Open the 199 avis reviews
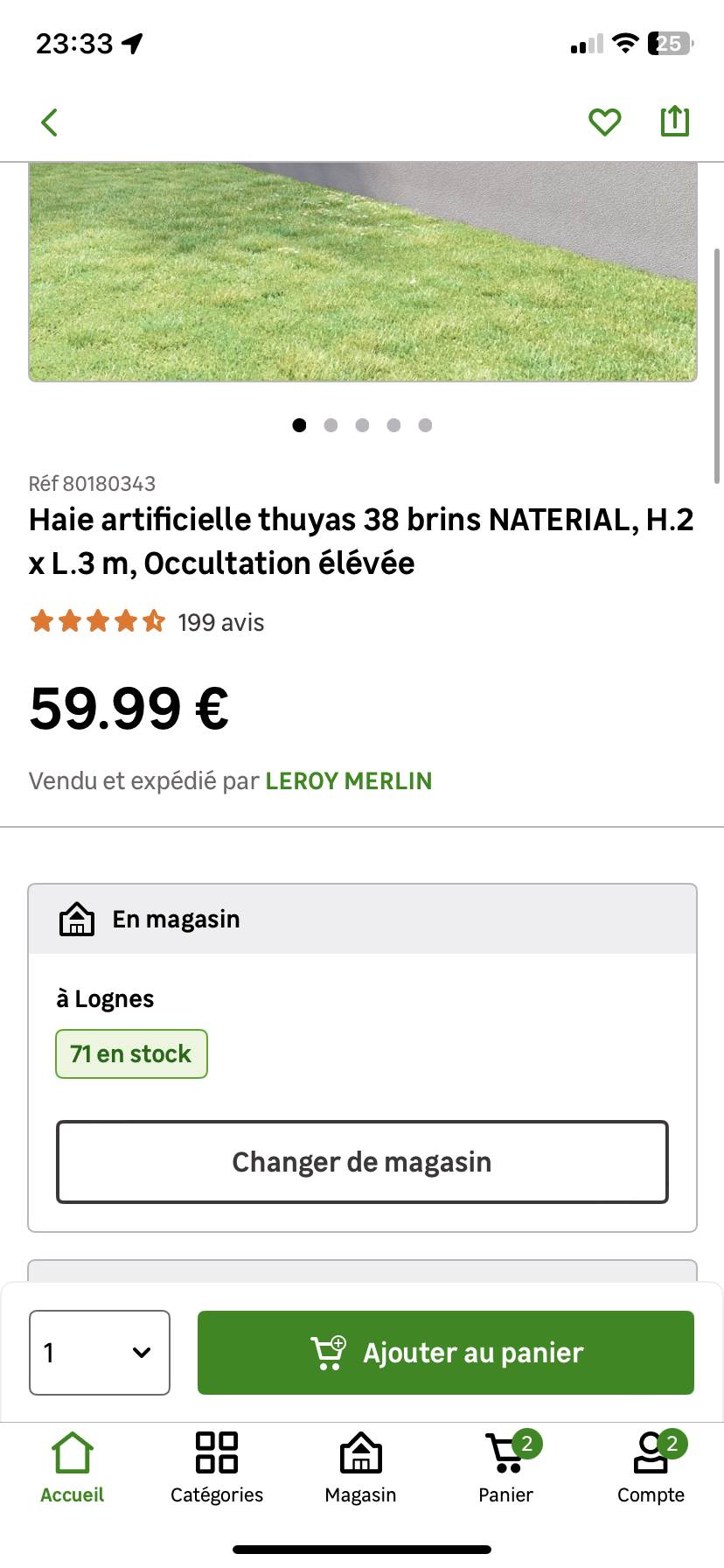724x1568 pixels. click(220, 622)
